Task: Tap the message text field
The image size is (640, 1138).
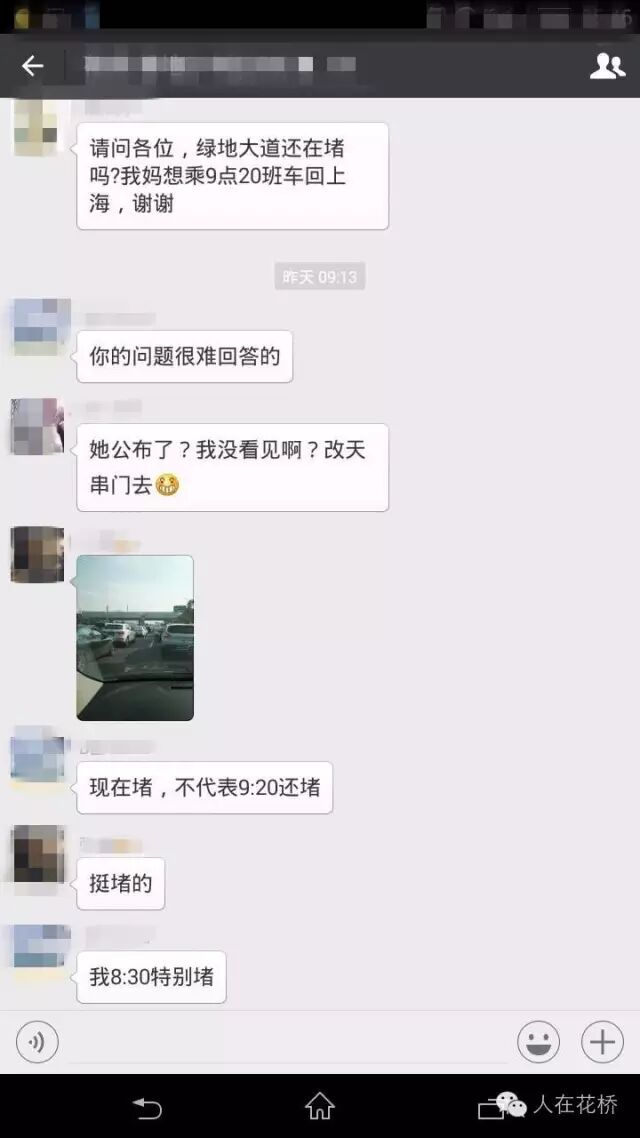Action: (x=285, y=1043)
